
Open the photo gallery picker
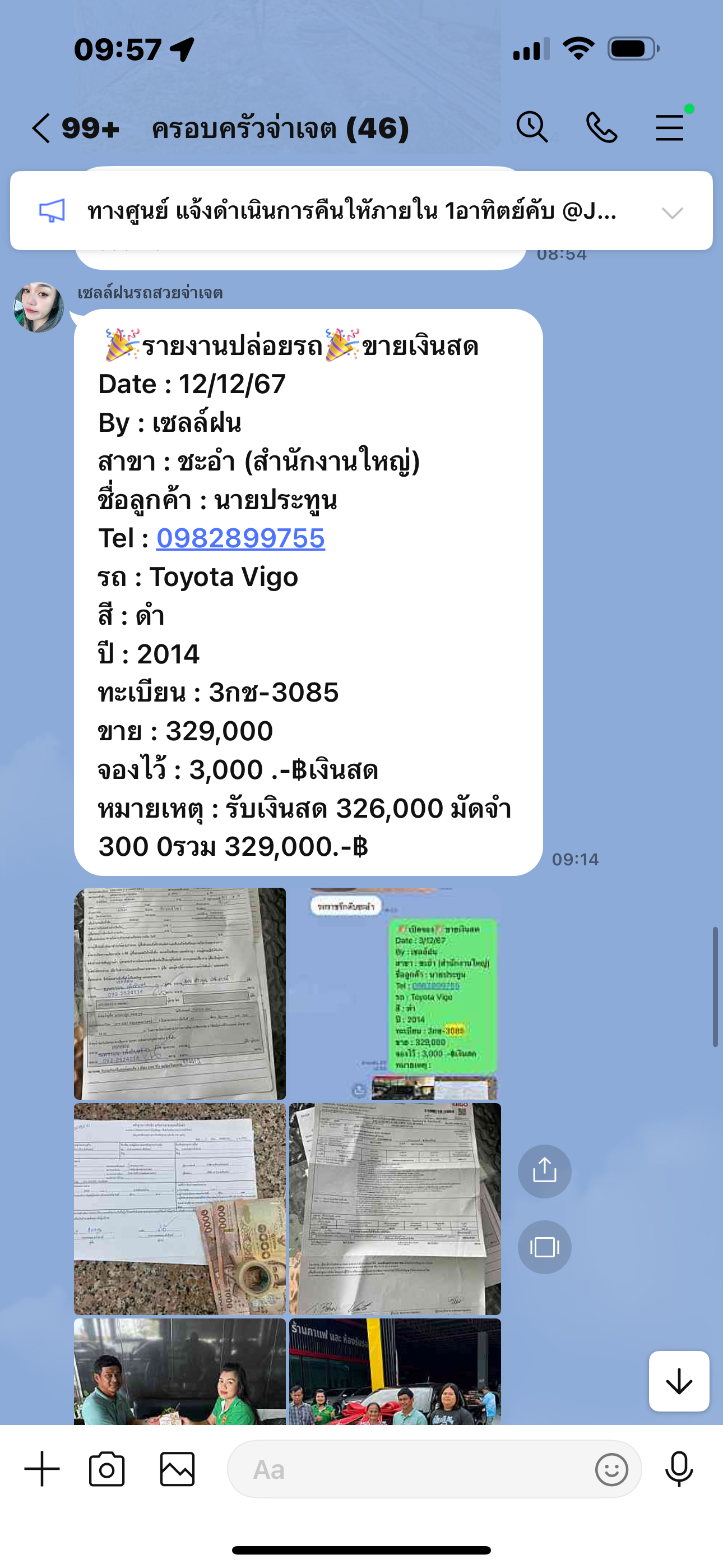[177, 1469]
